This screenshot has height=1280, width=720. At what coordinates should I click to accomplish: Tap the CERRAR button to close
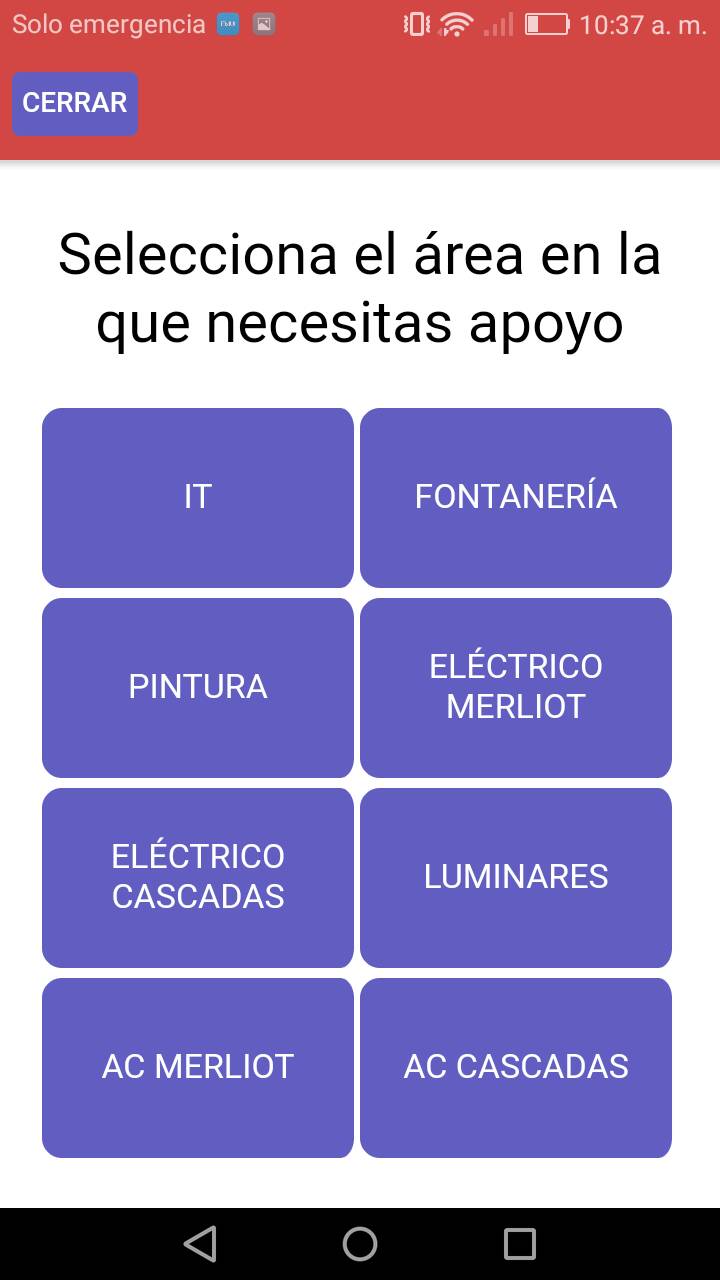pyautogui.click(x=75, y=103)
